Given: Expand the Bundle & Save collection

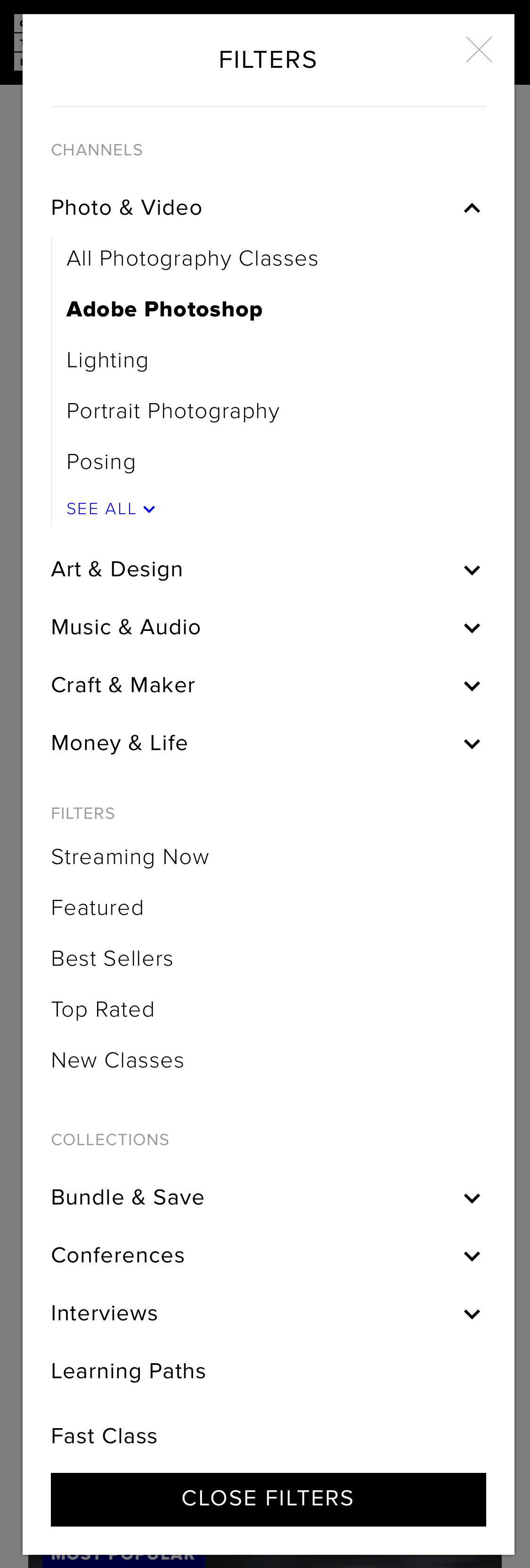Looking at the screenshot, I should point(472,1197).
